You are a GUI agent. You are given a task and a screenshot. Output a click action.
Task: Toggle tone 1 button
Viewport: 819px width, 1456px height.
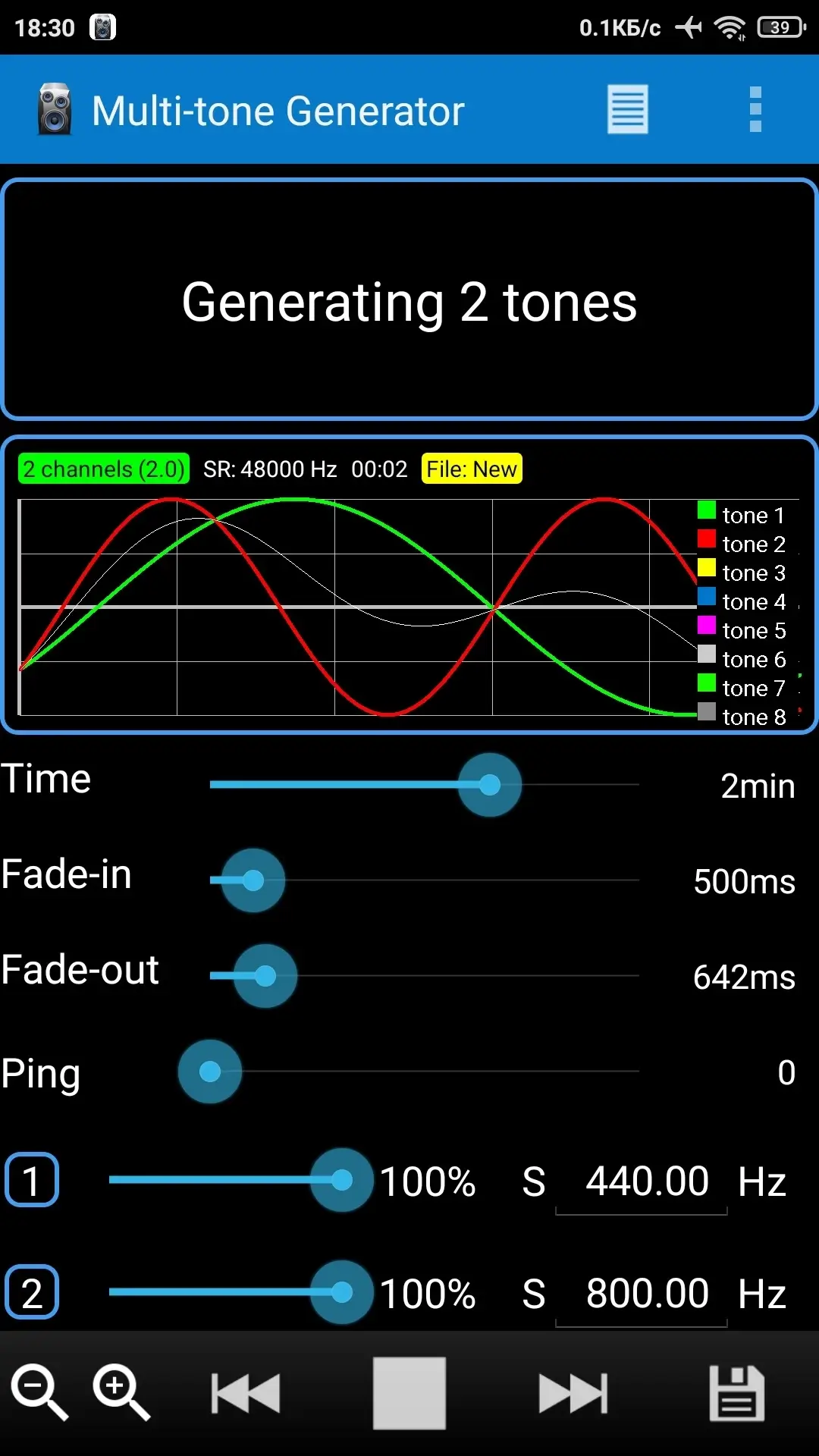(32, 1180)
